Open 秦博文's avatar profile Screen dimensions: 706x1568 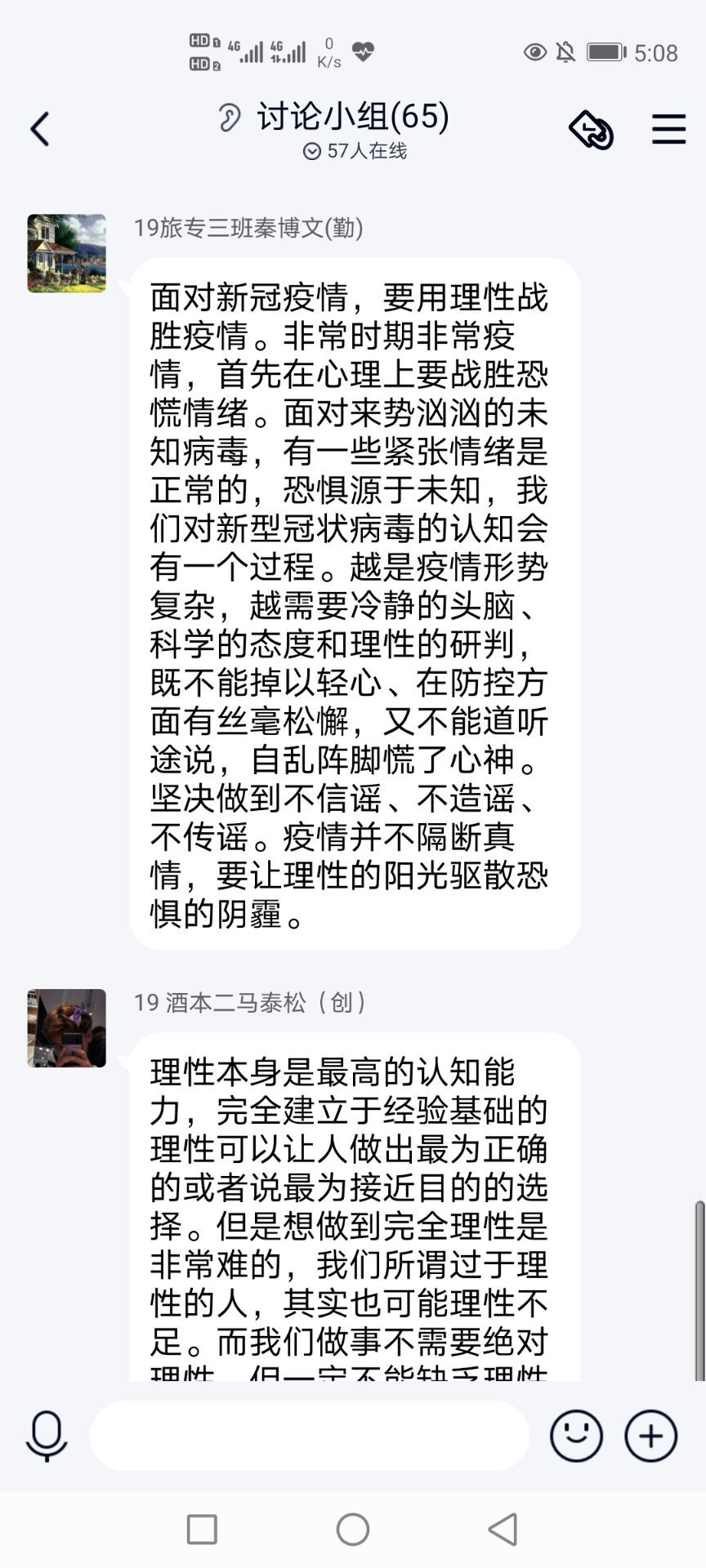[67, 253]
